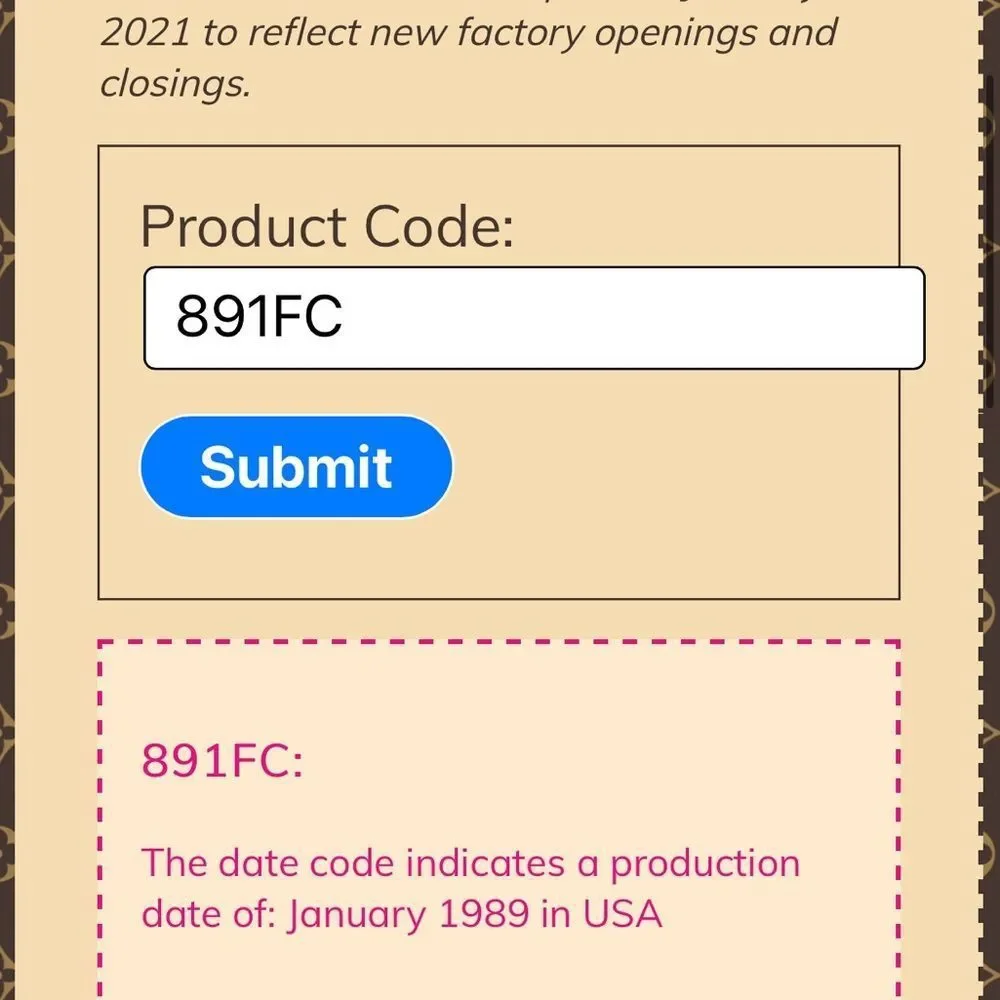
Task: Tap the Product Code text field
Action: tap(534, 318)
